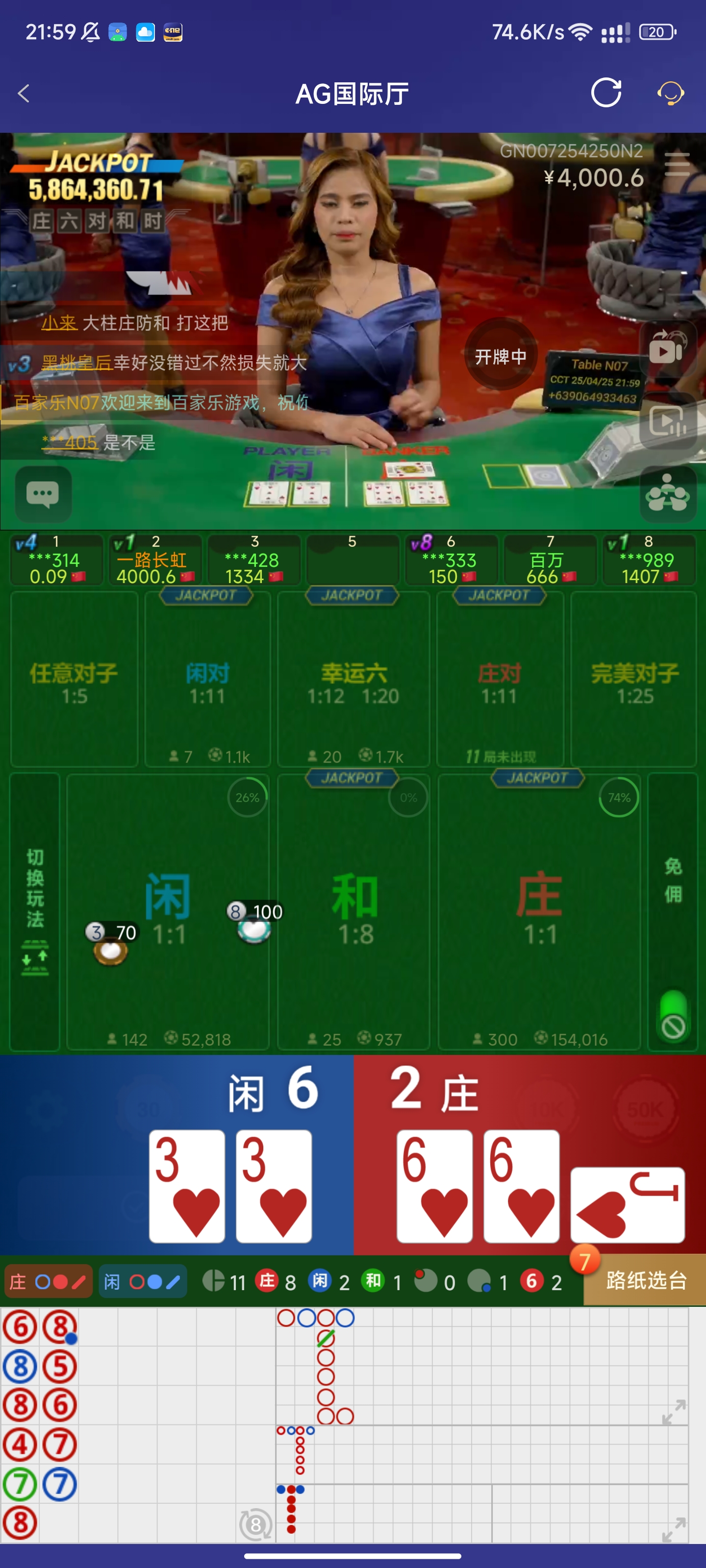The height and width of the screenshot is (1568, 706).
Task: Bet on 幸运六 area
Action: (353, 682)
